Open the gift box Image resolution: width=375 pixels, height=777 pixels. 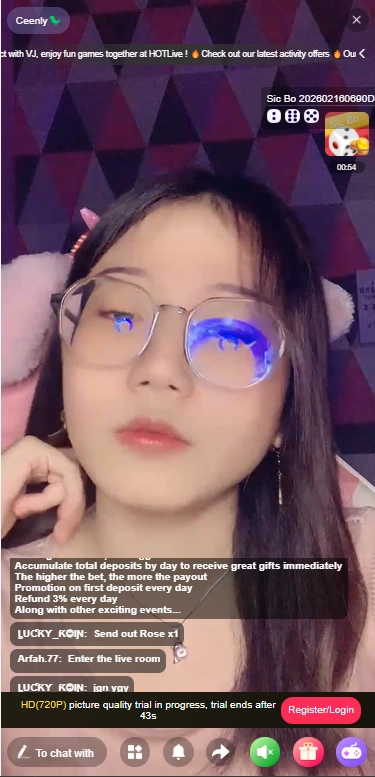pyautogui.click(x=308, y=752)
